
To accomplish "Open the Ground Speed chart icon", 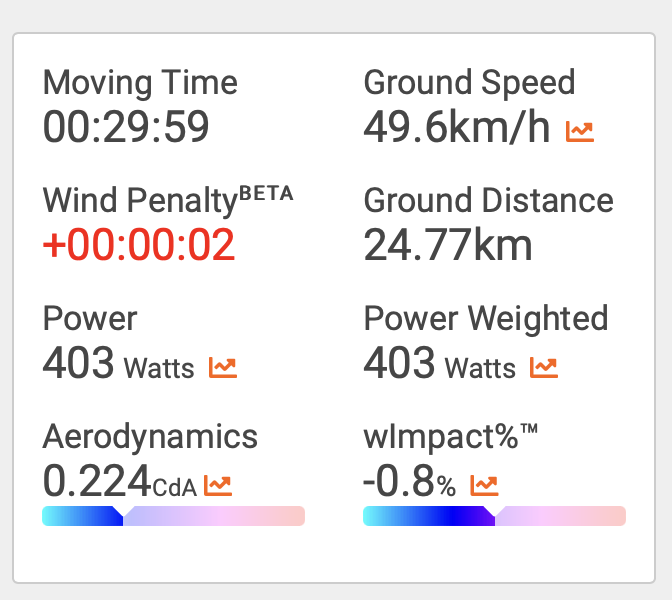I will 580,131.
